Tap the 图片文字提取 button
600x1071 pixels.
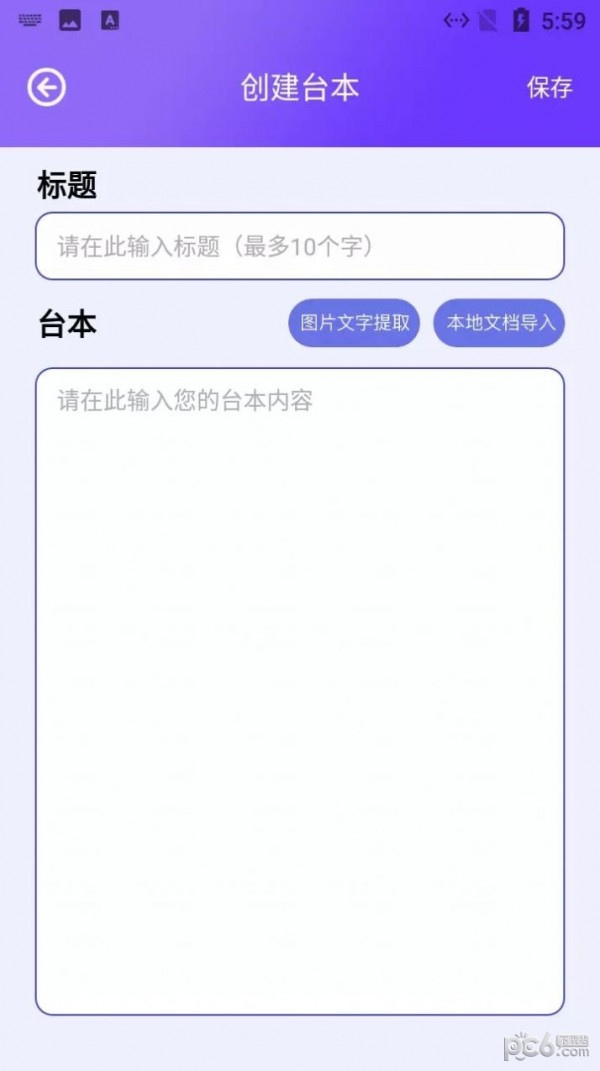[x=354, y=323]
